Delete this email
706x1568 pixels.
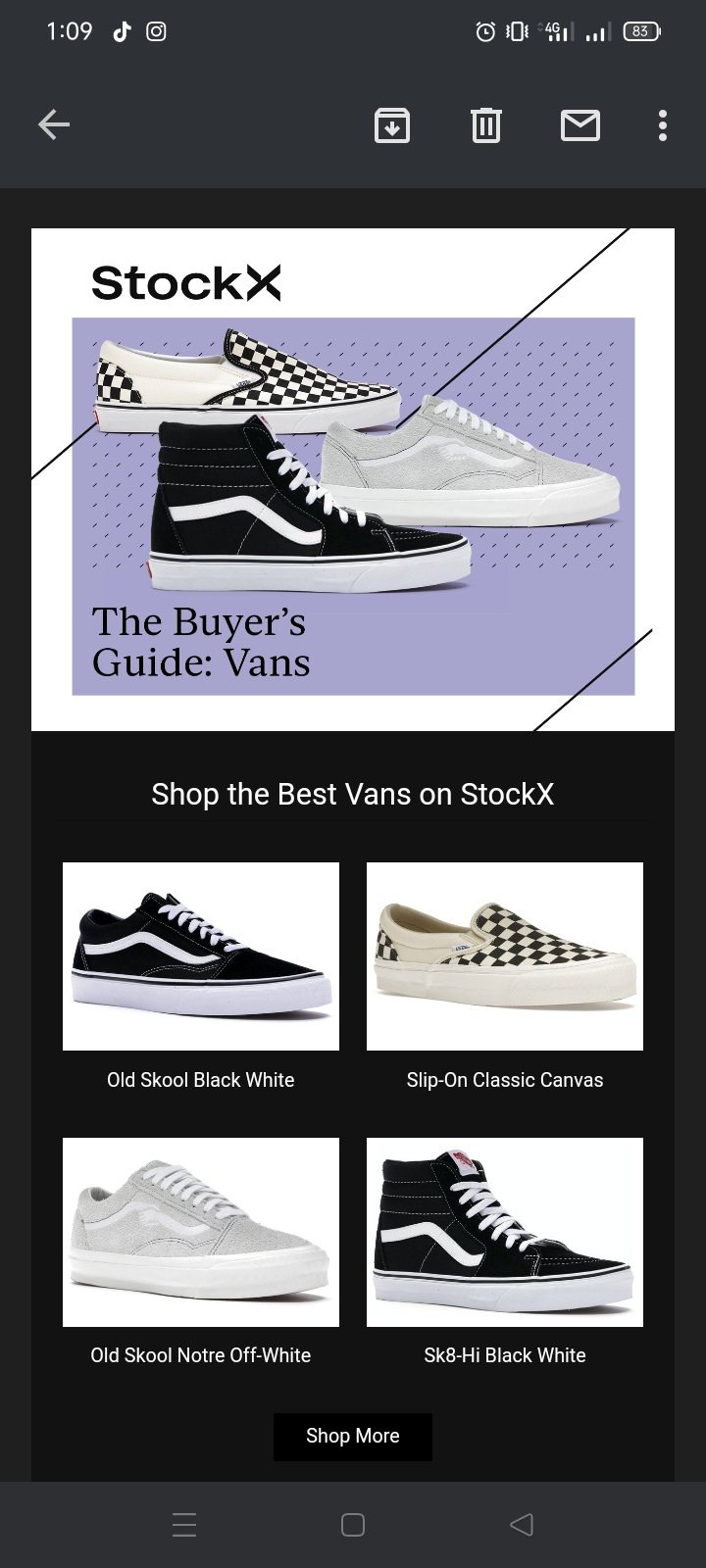486,125
